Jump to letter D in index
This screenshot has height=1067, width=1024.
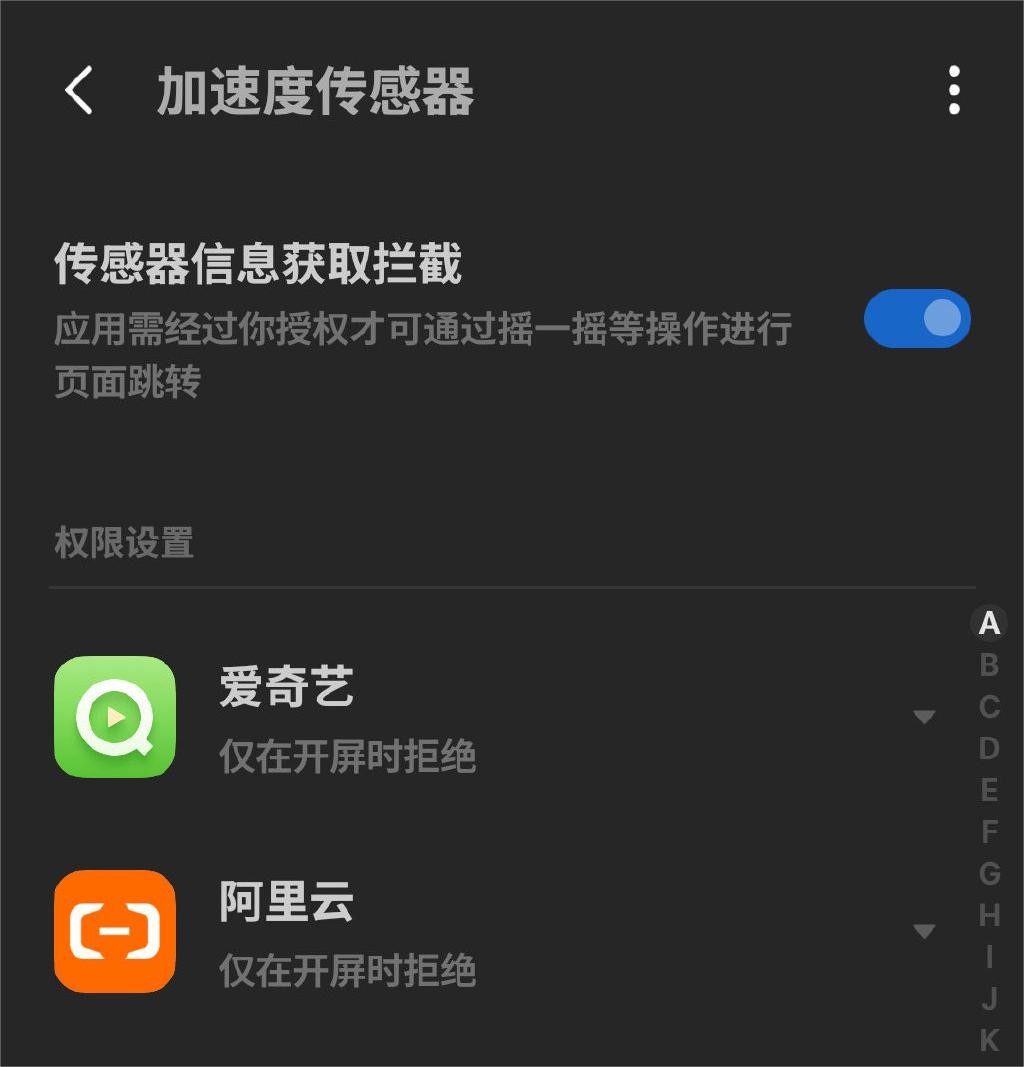click(x=989, y=748)
